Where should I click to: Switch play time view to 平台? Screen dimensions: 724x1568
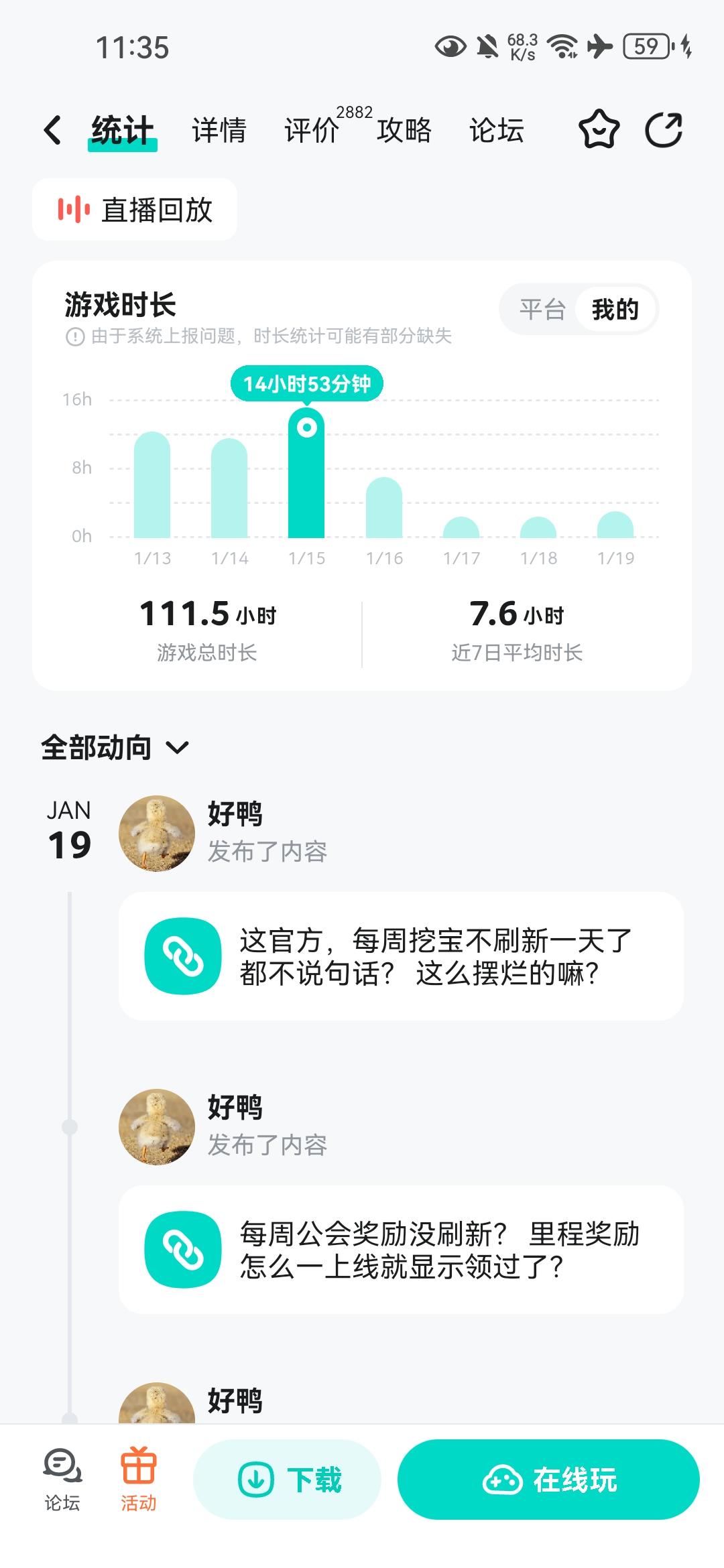[542, 310]
